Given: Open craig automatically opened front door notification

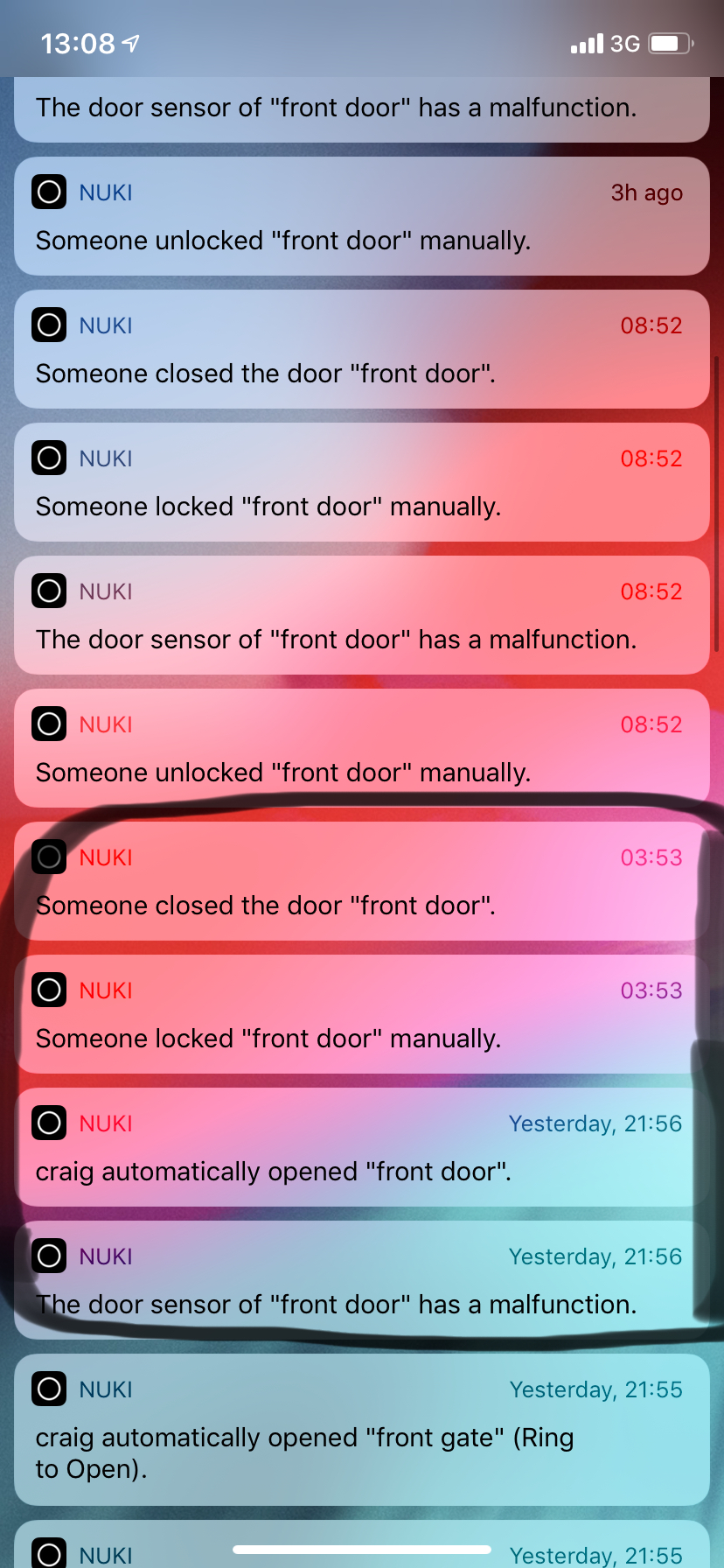Looking at the screenshot, I should point(362,1147).
